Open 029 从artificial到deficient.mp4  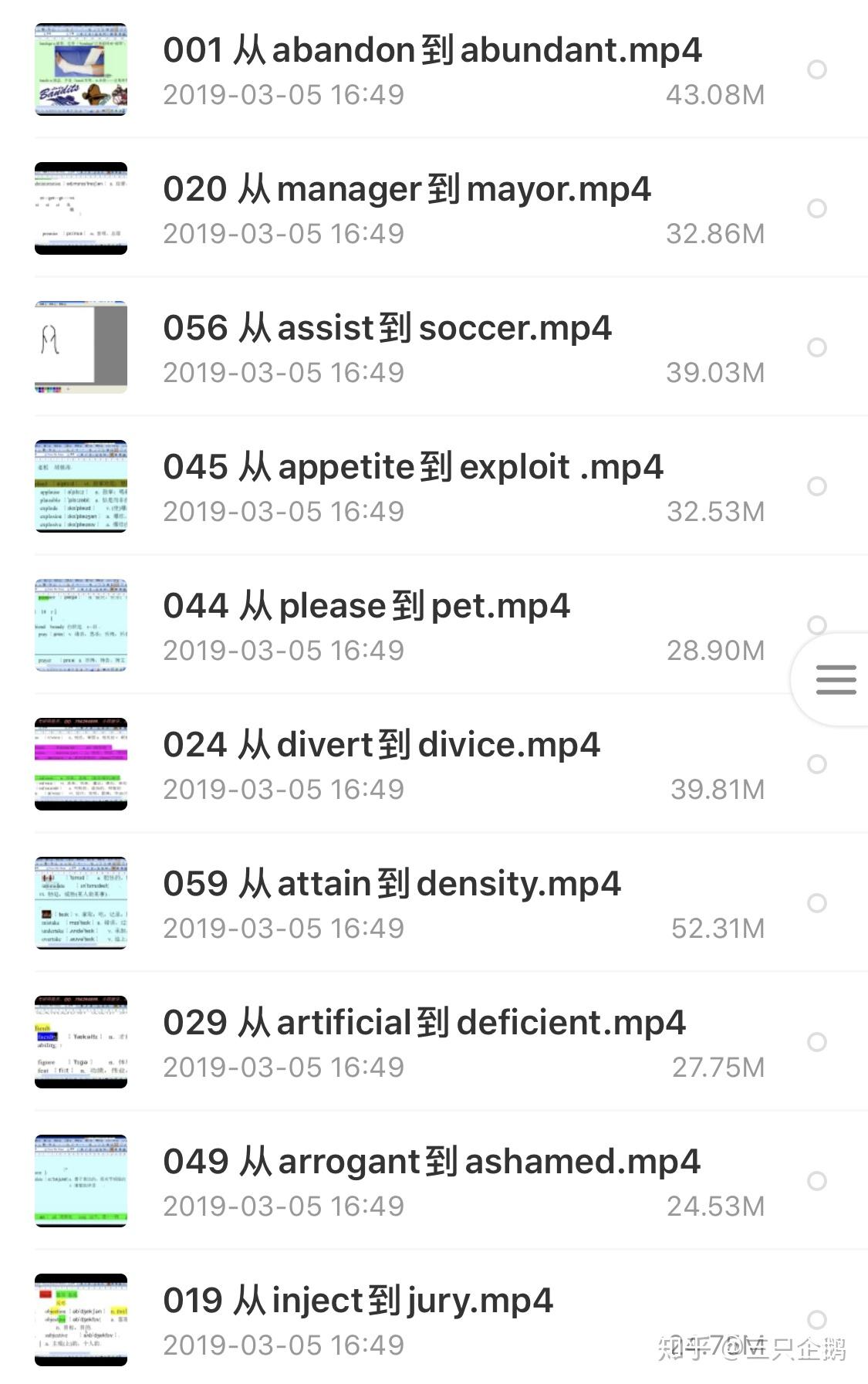pyautogui.click(x=424, y=1024)
